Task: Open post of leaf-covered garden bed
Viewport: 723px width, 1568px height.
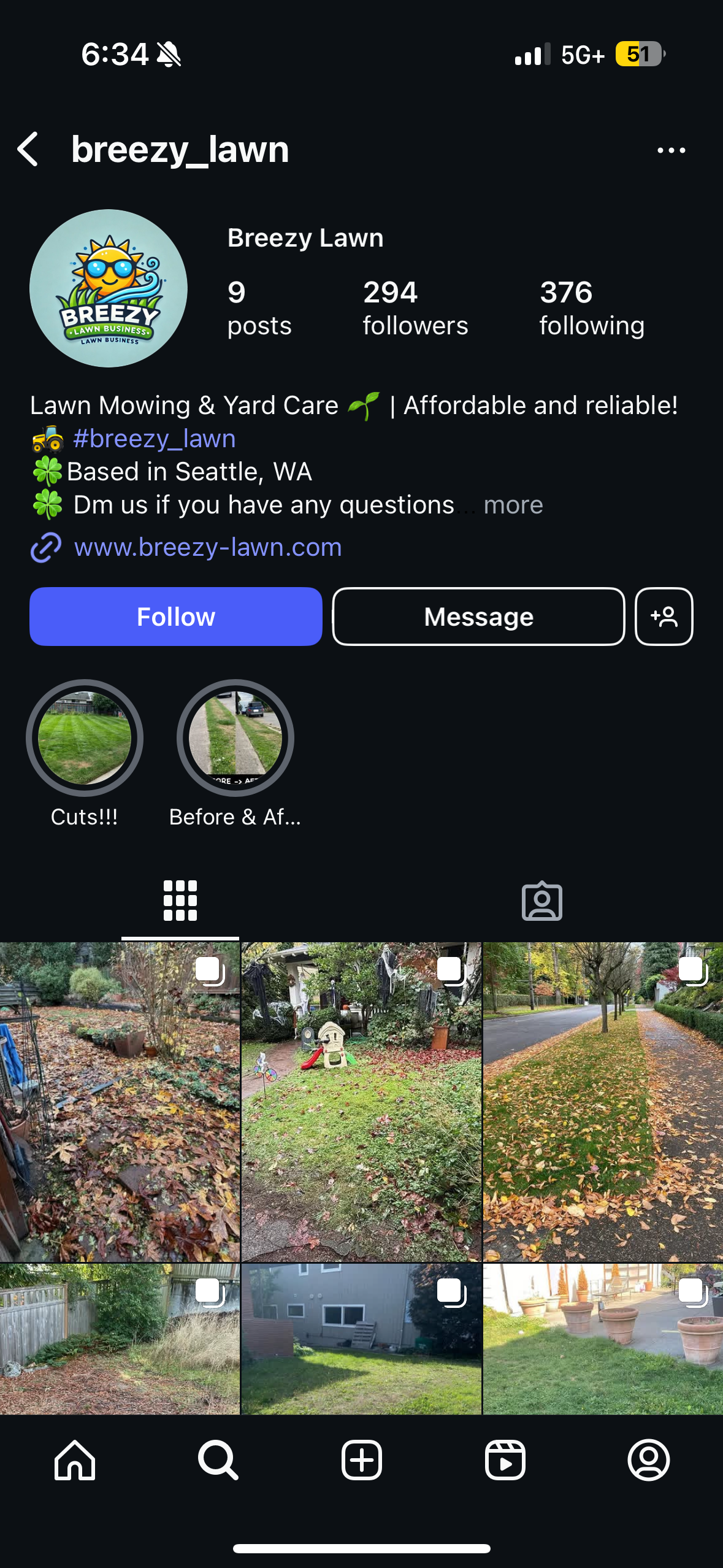Action: [120, 1101]
